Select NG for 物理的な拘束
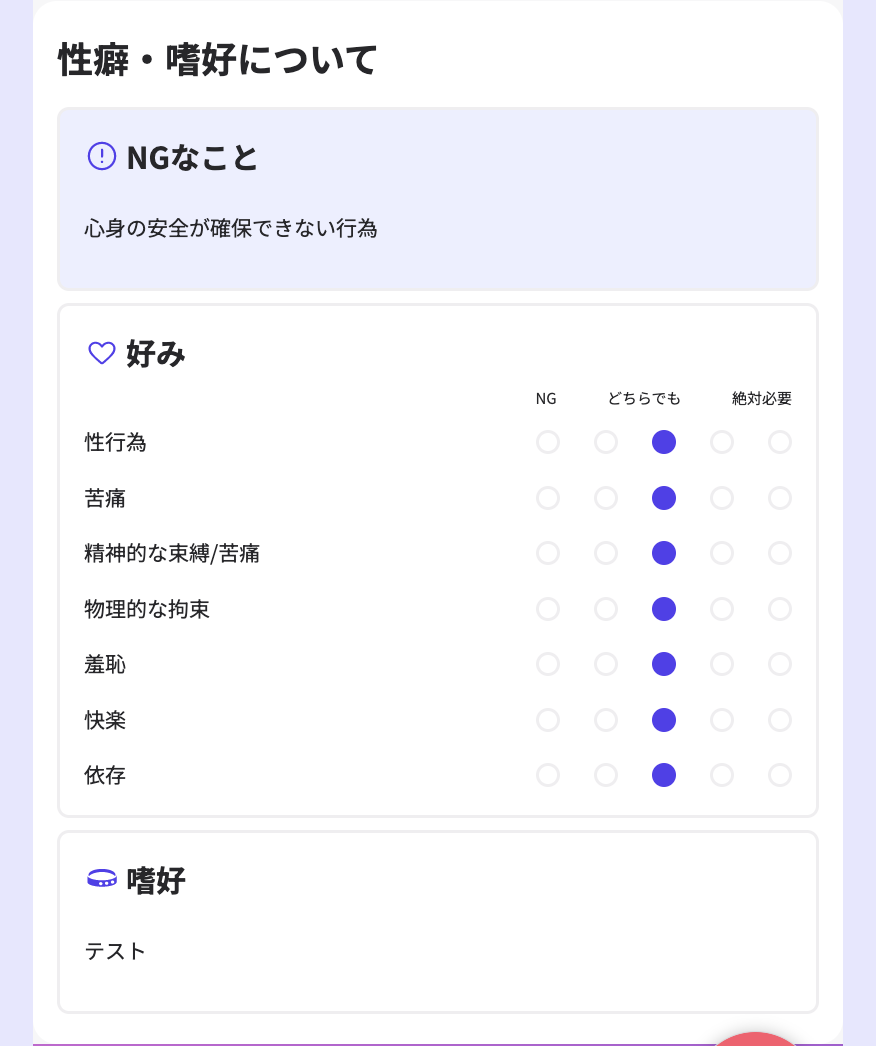876x1046 pixels. pos(547,609)
